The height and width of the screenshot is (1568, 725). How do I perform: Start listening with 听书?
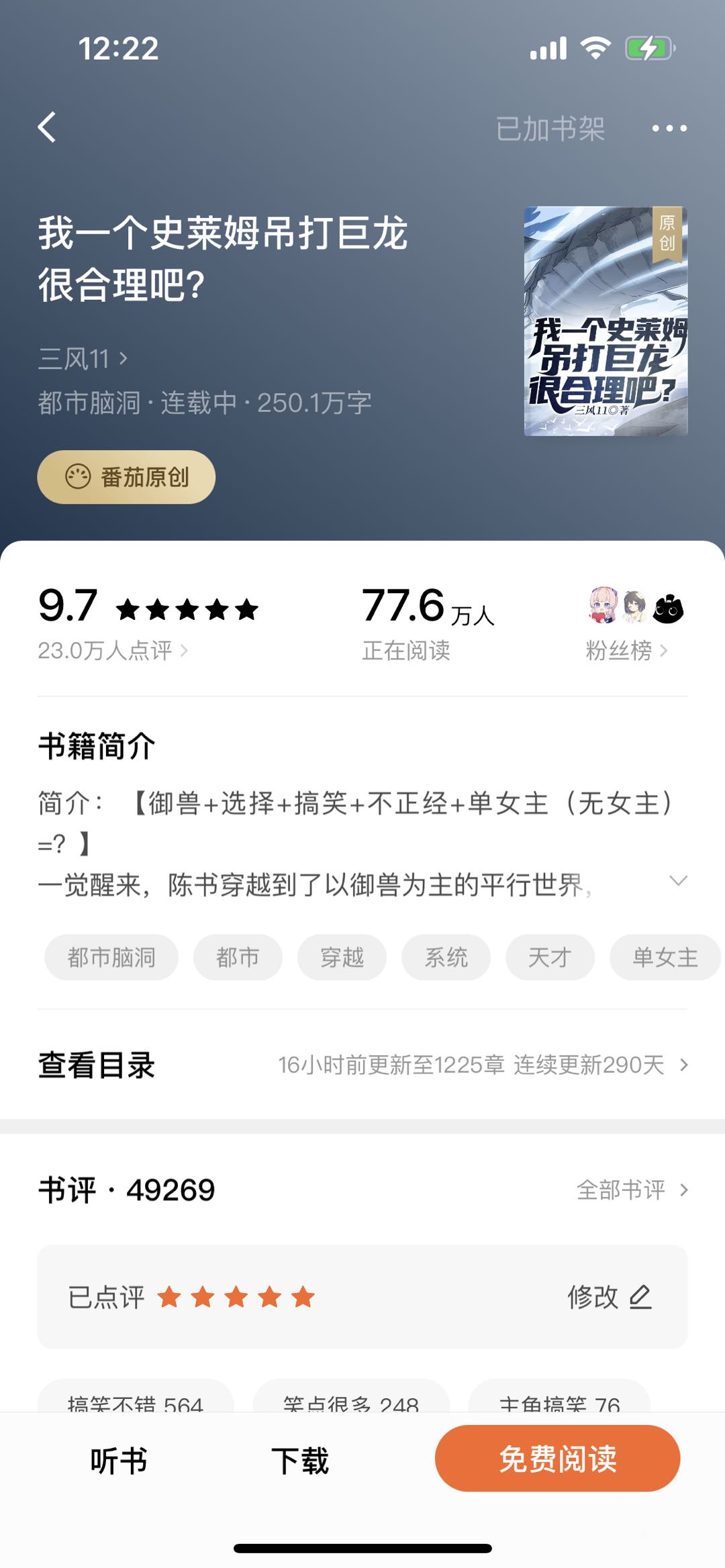(119, 1461)
